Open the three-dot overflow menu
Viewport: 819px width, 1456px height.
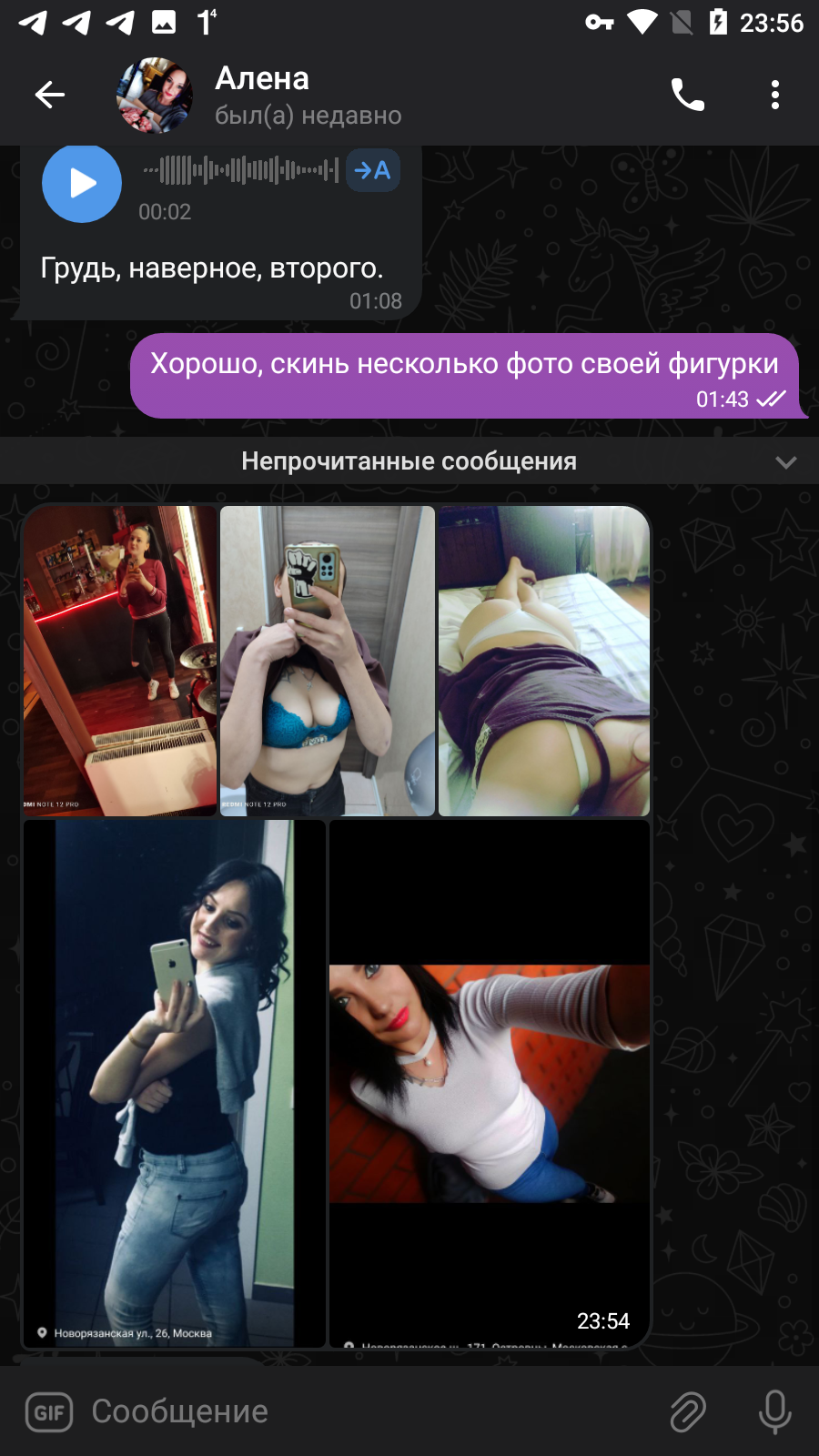point(775,95)
